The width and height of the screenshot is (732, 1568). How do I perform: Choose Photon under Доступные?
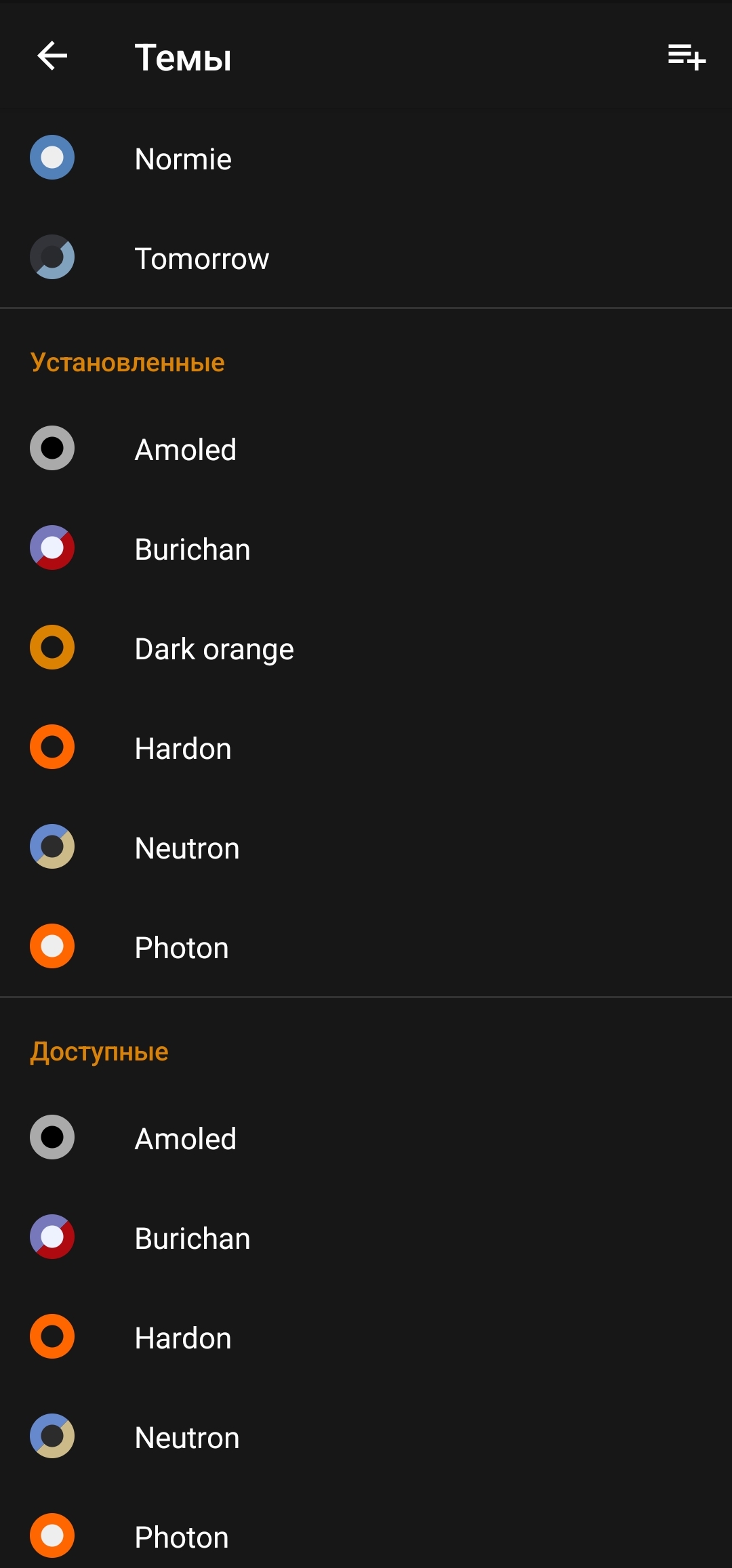[182, 1538]
